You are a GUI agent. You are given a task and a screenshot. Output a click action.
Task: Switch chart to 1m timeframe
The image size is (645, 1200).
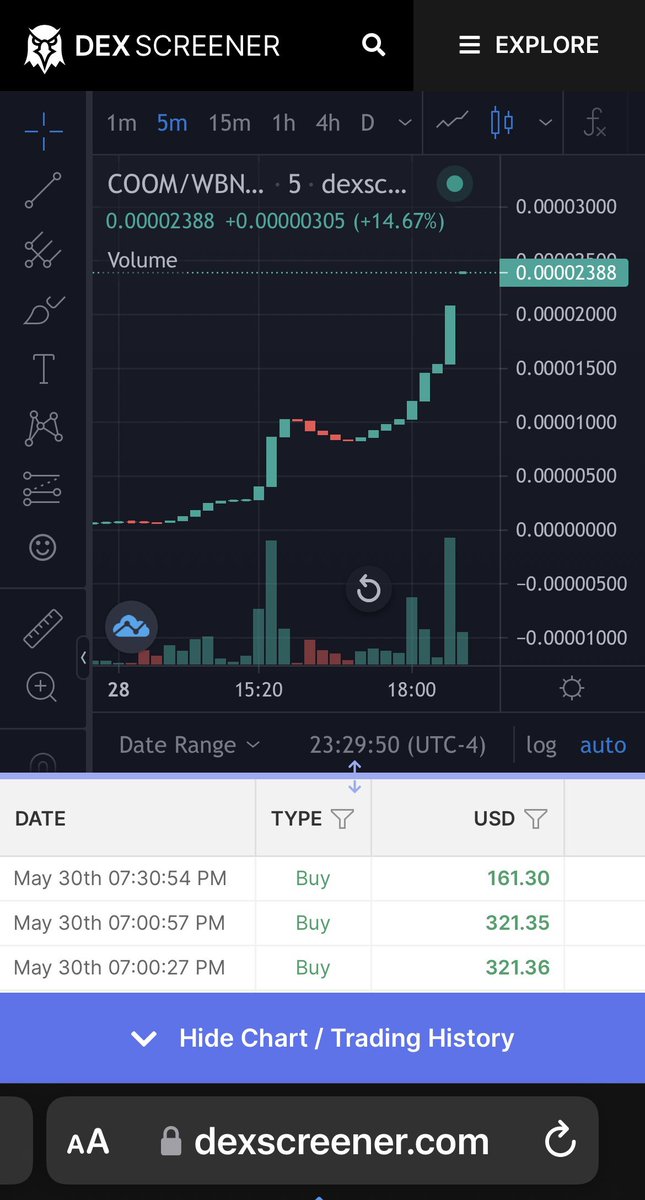pyautogui.click(x=121, y=123)
